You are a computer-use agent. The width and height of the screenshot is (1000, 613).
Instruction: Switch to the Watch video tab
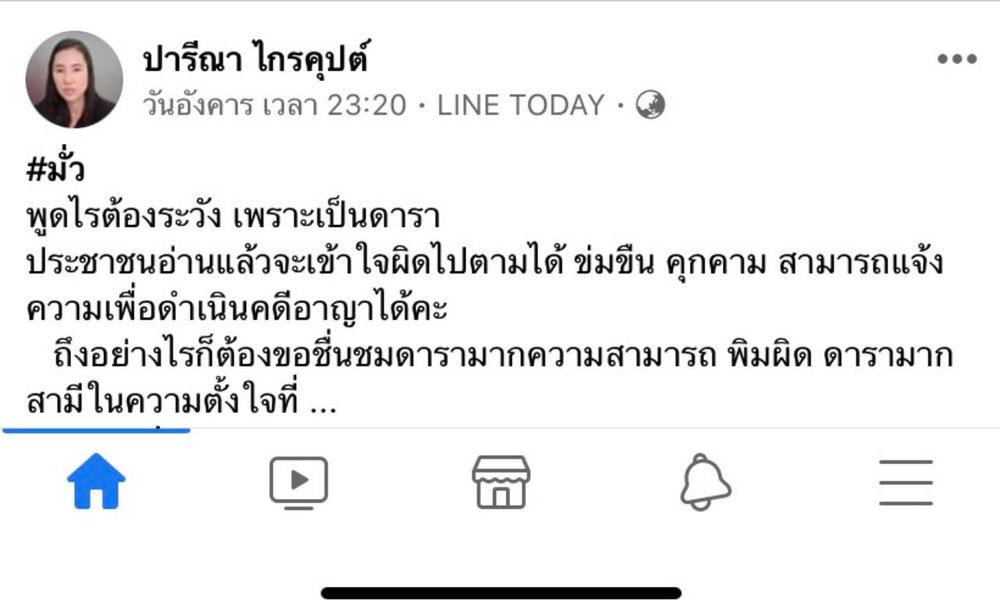tap(298, 482)
